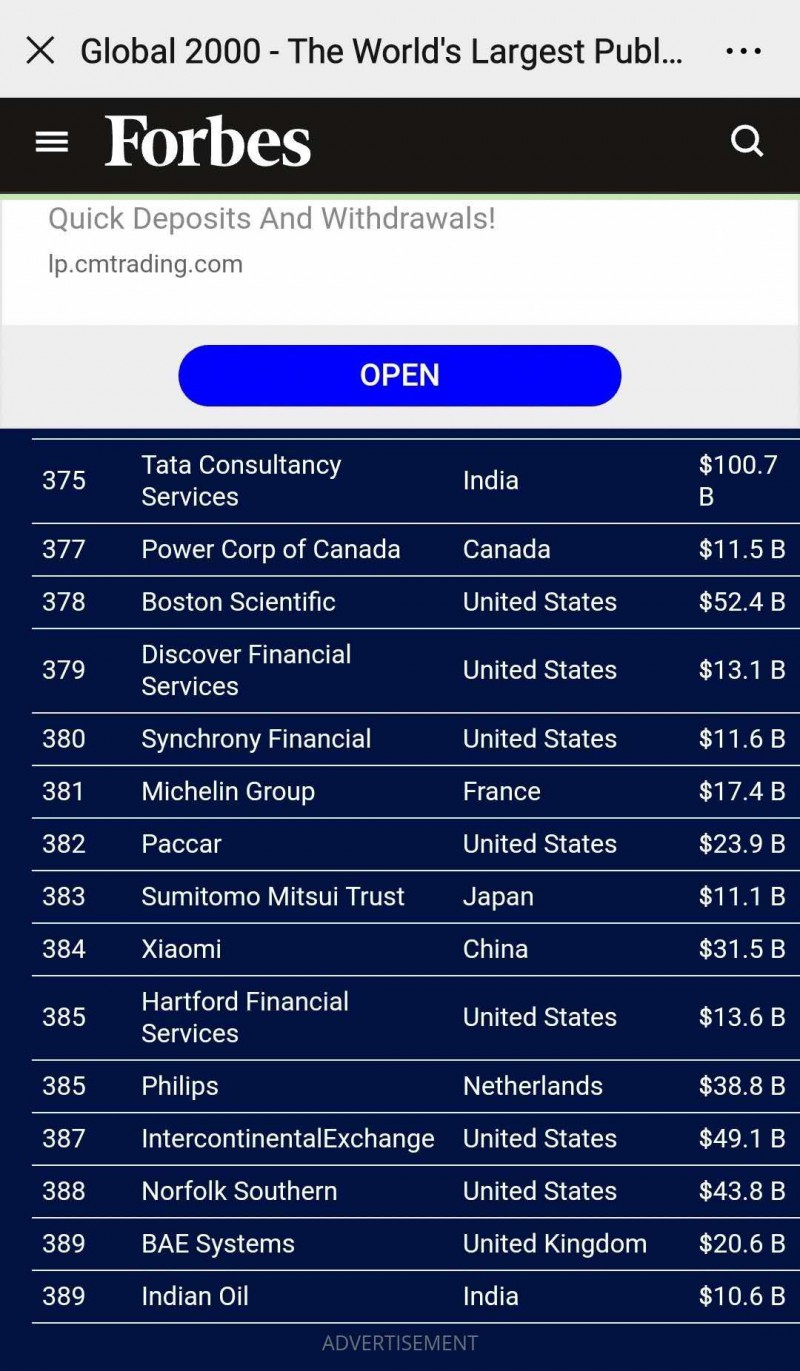The image size is (800, 1371).
Task: Click the ADVERTISEMENT label at page bottom
Action: [399, 1343]
